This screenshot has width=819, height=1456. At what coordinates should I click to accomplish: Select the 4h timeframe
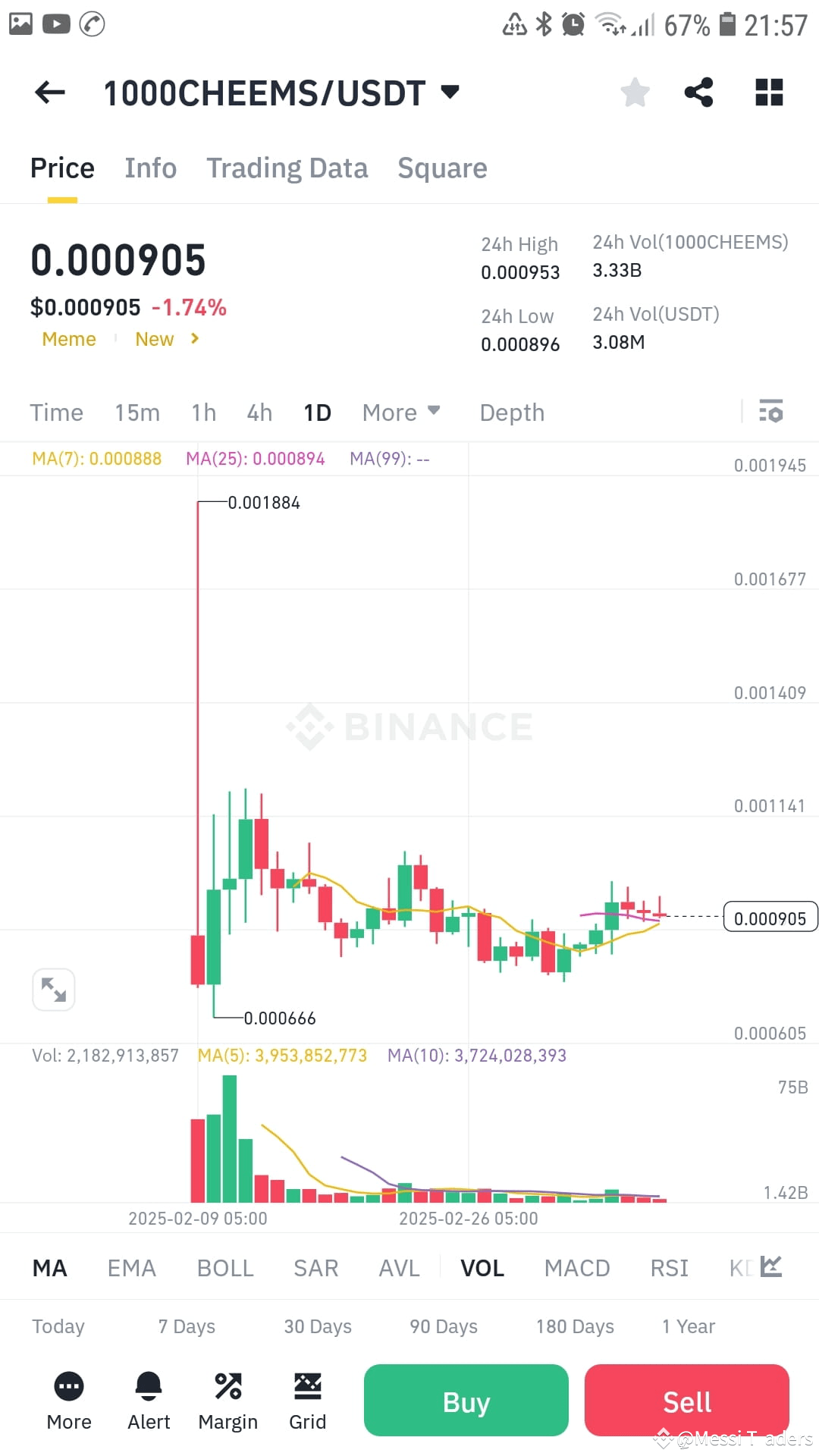pos(258,412)
